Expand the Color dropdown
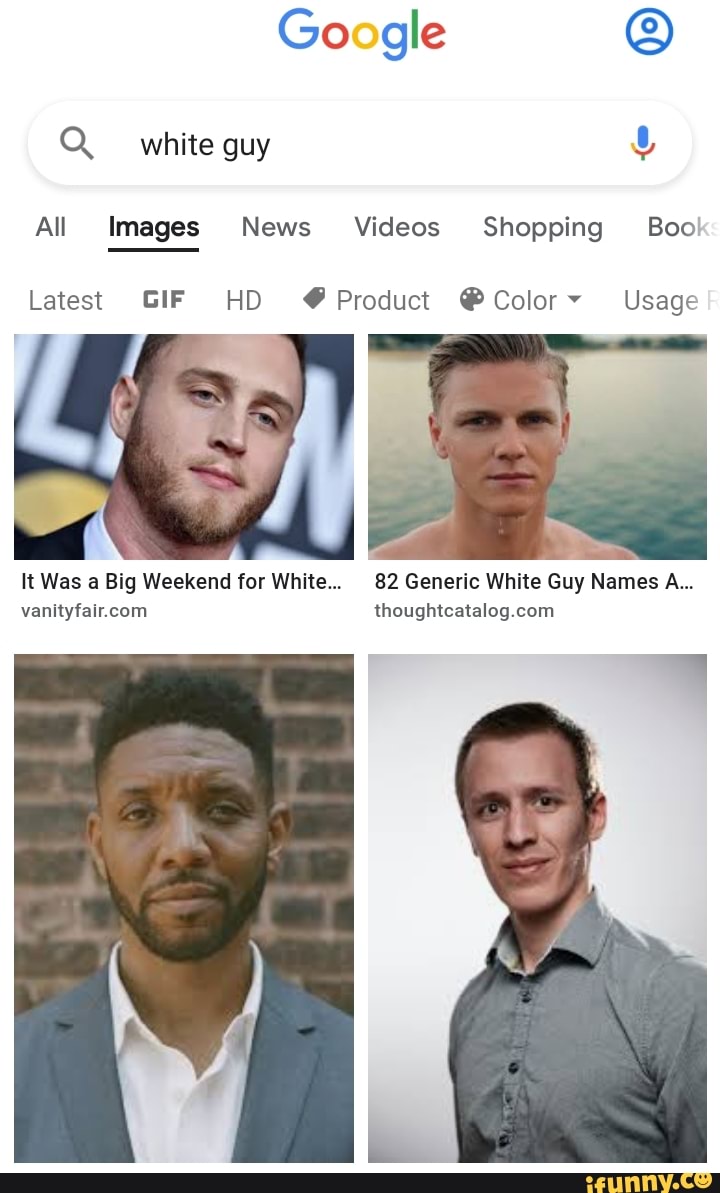Viewport: 720px width, 1193px height. [x=521, y=300]
